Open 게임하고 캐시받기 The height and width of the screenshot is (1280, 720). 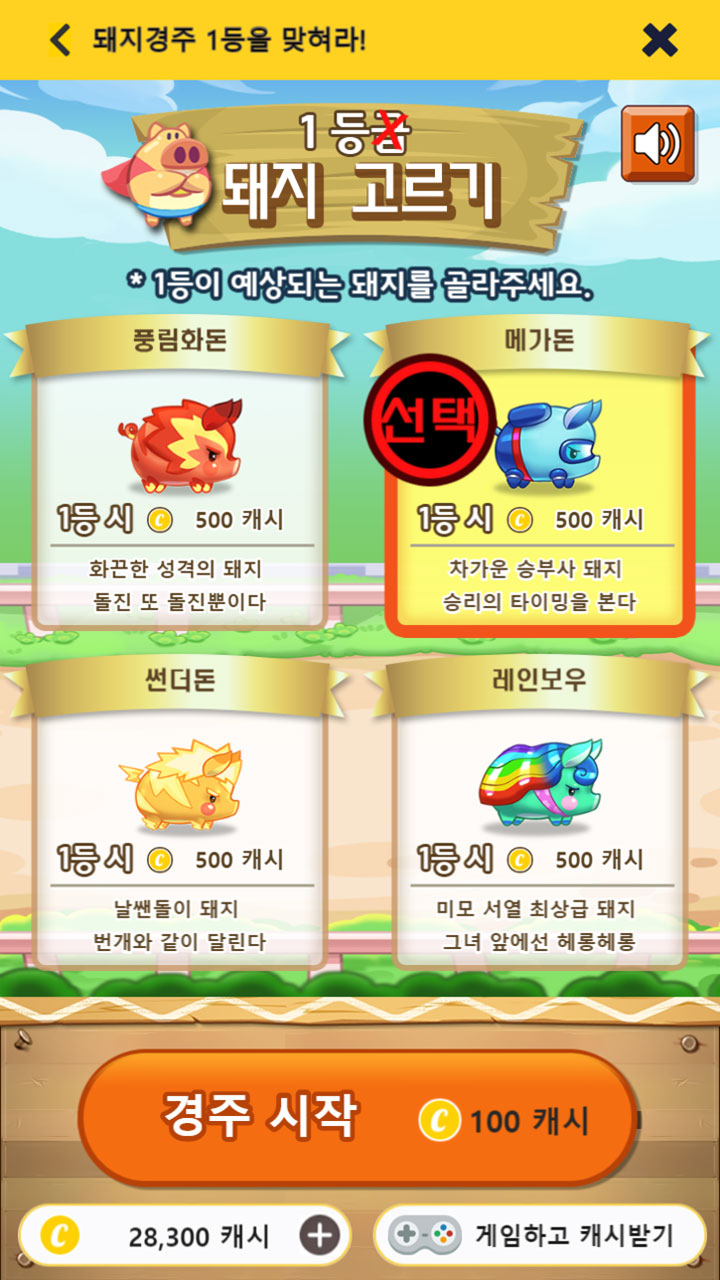point(540,1236)
